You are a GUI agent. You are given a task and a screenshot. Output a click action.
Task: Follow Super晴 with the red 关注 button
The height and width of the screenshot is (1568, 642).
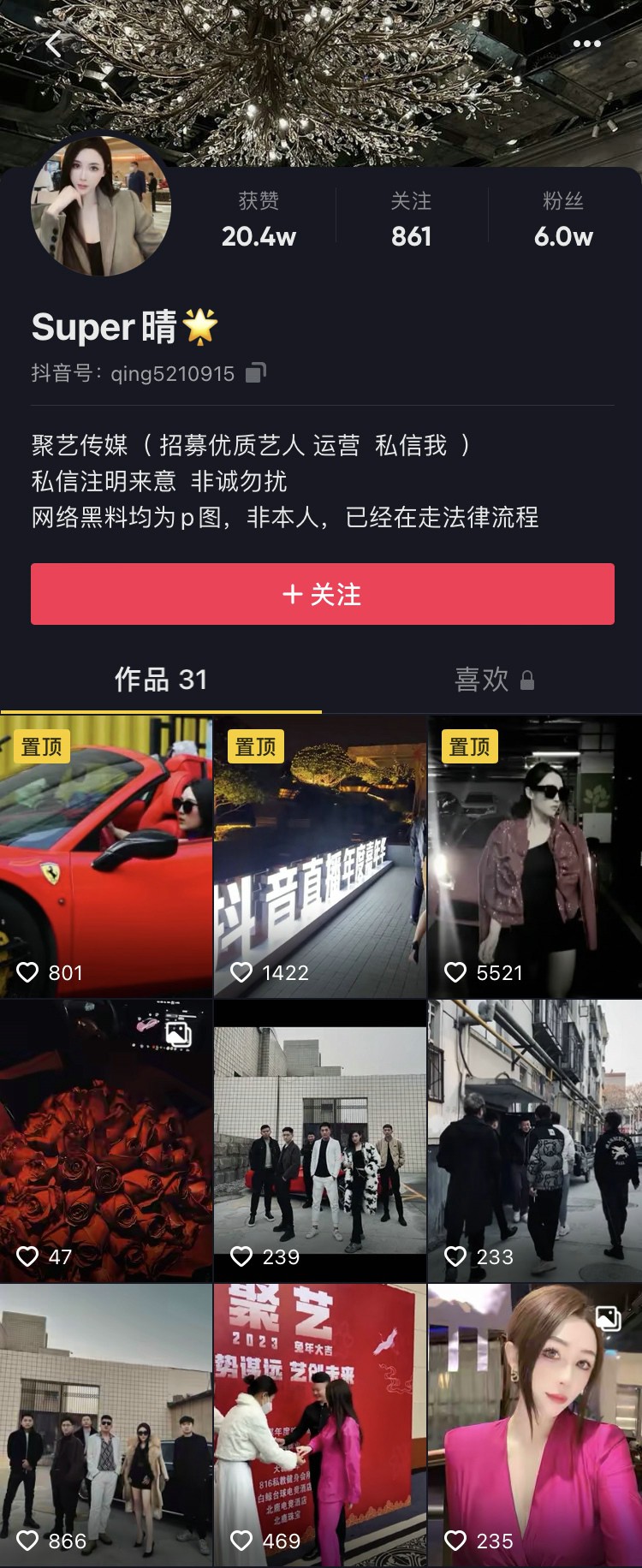(322, 594)
